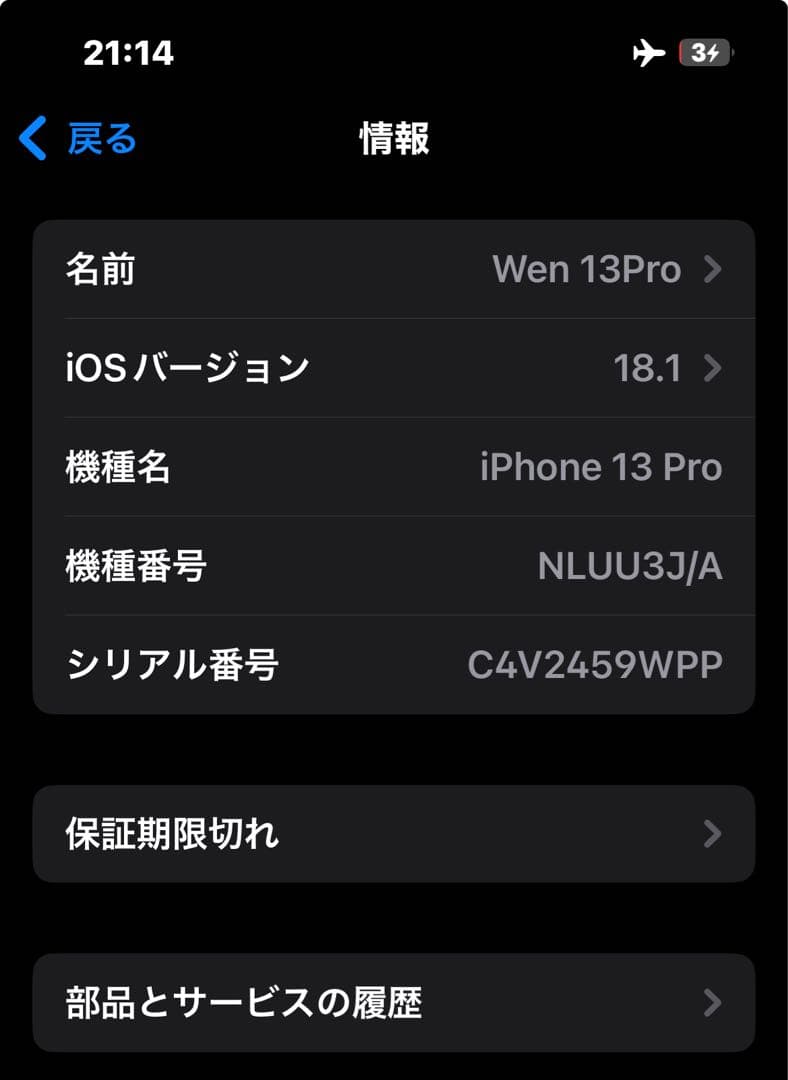Select the 機種名 model name row
Screen dimensions: 788x1080
coord(394,467)
